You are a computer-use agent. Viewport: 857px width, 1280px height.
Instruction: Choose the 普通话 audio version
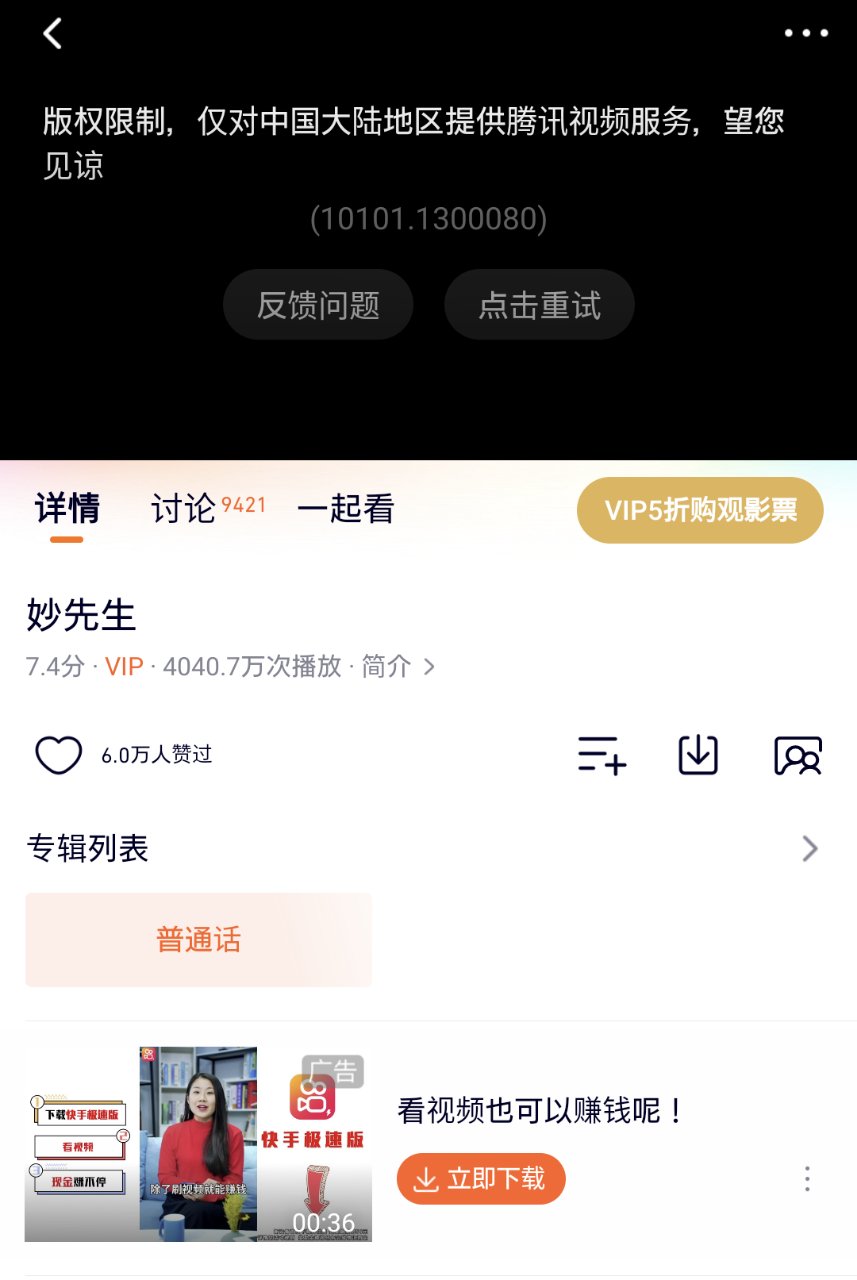coord(198,940)
